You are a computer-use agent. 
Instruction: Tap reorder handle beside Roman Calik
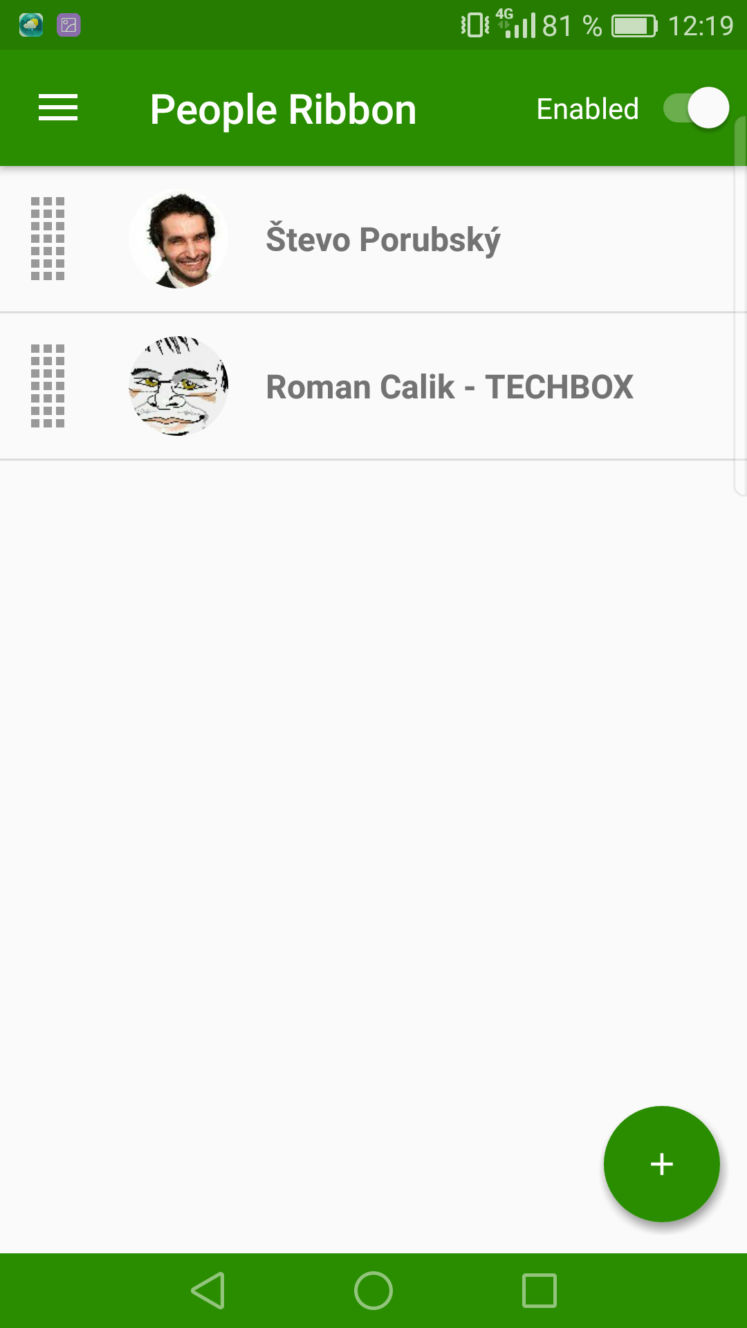(x=48, y=386)
